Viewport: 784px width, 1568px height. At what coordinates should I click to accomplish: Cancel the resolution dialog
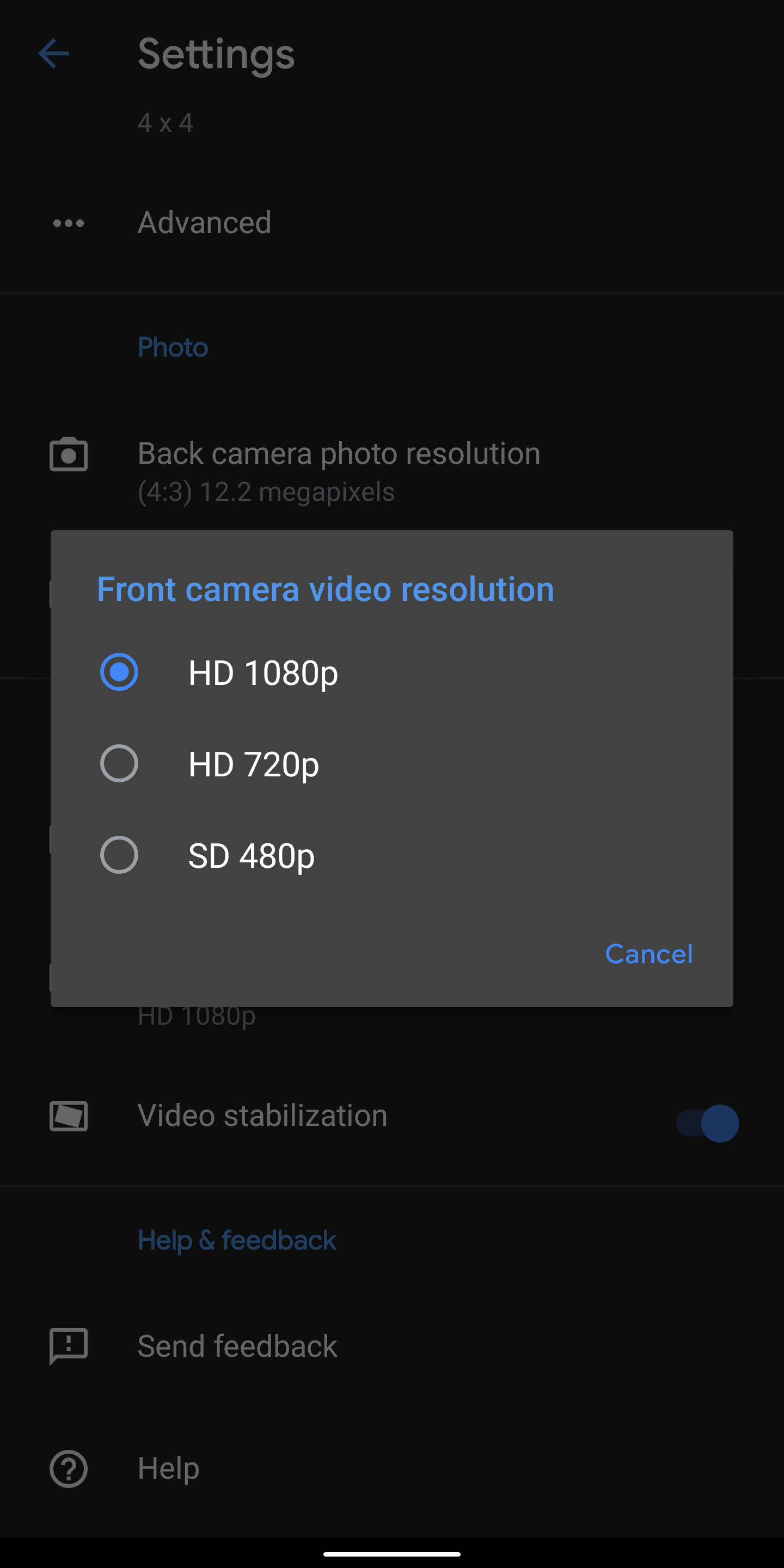pos(649,954)
